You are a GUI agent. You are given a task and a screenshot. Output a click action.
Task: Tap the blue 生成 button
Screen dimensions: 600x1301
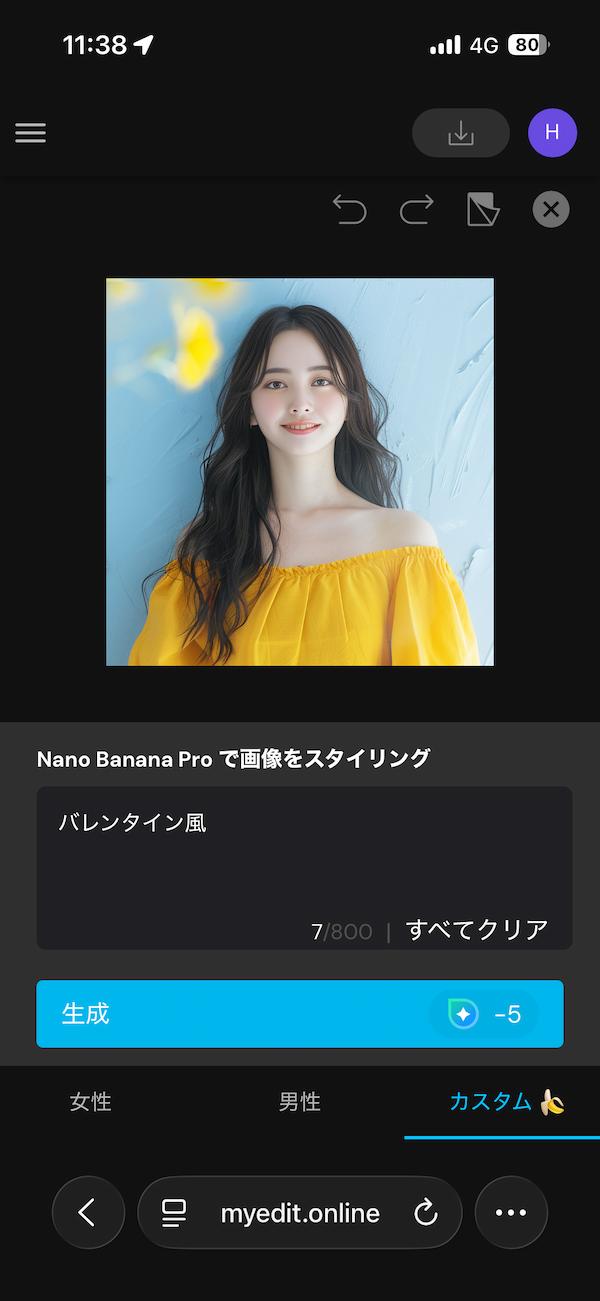[300, 1014]
